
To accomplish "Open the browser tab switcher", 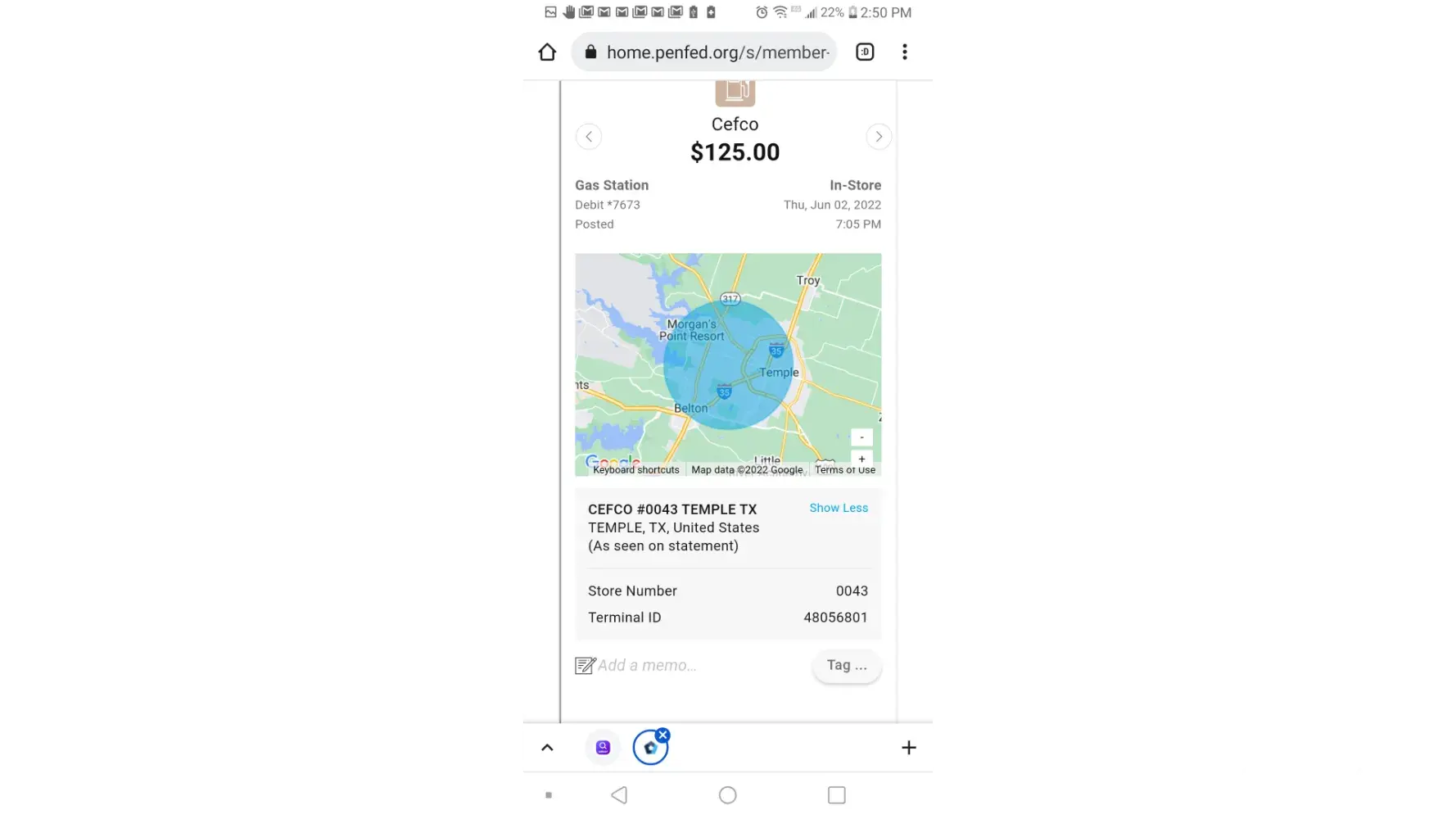I will pos(865,52).
